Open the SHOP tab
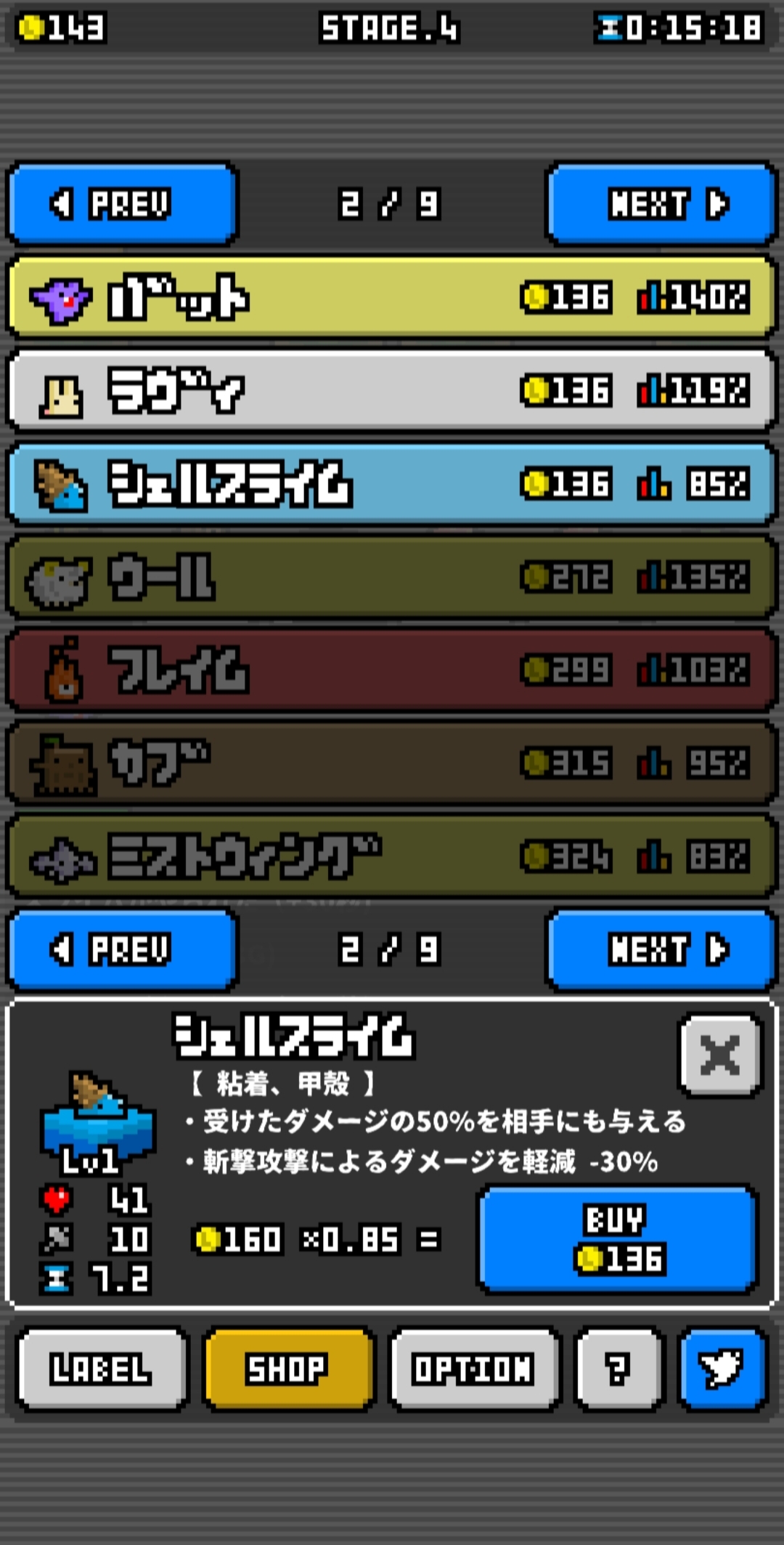This screenshot has width=784, height=1545. pos(288,1368)
